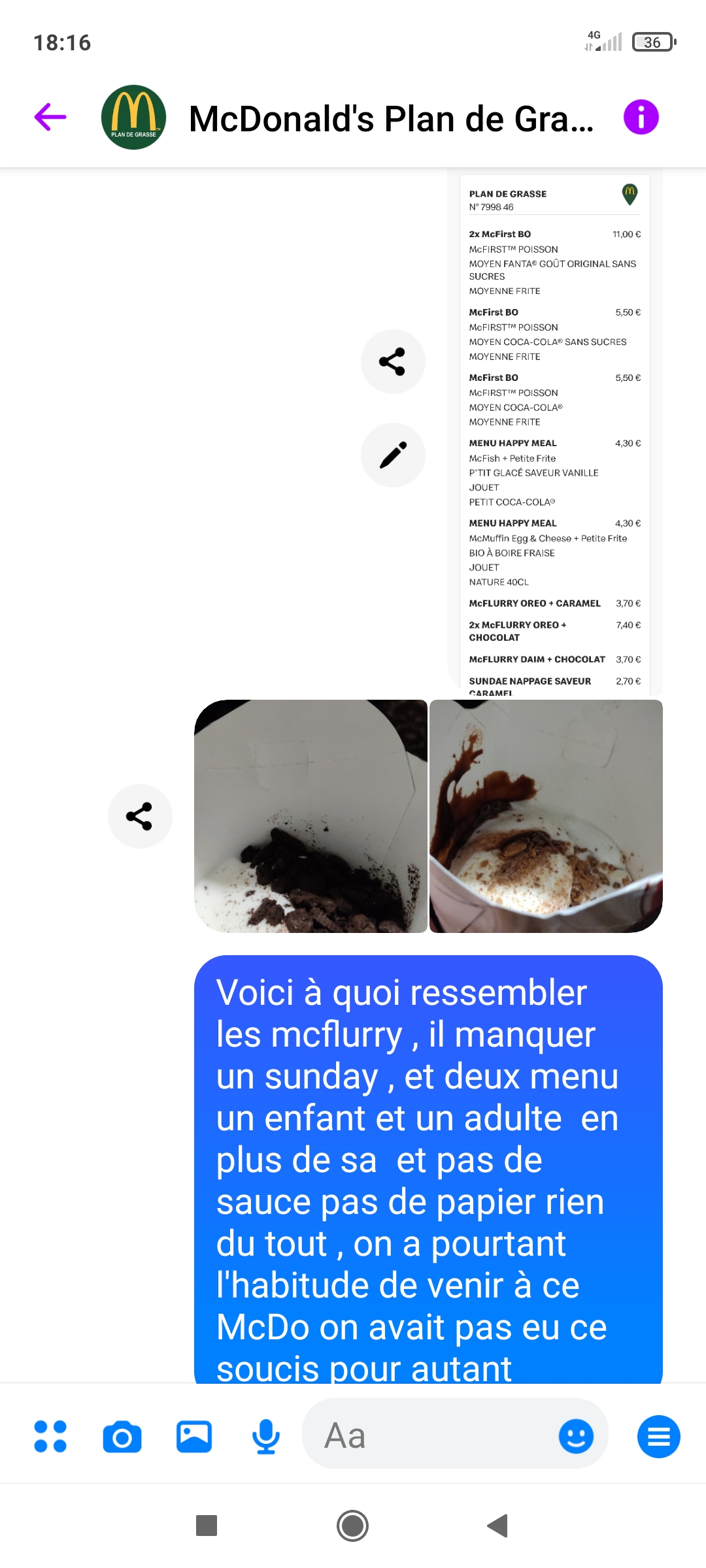706x1568 pixels.
Task: Open the chocolate McFlurry photo
Action: [x=546, y=816]
